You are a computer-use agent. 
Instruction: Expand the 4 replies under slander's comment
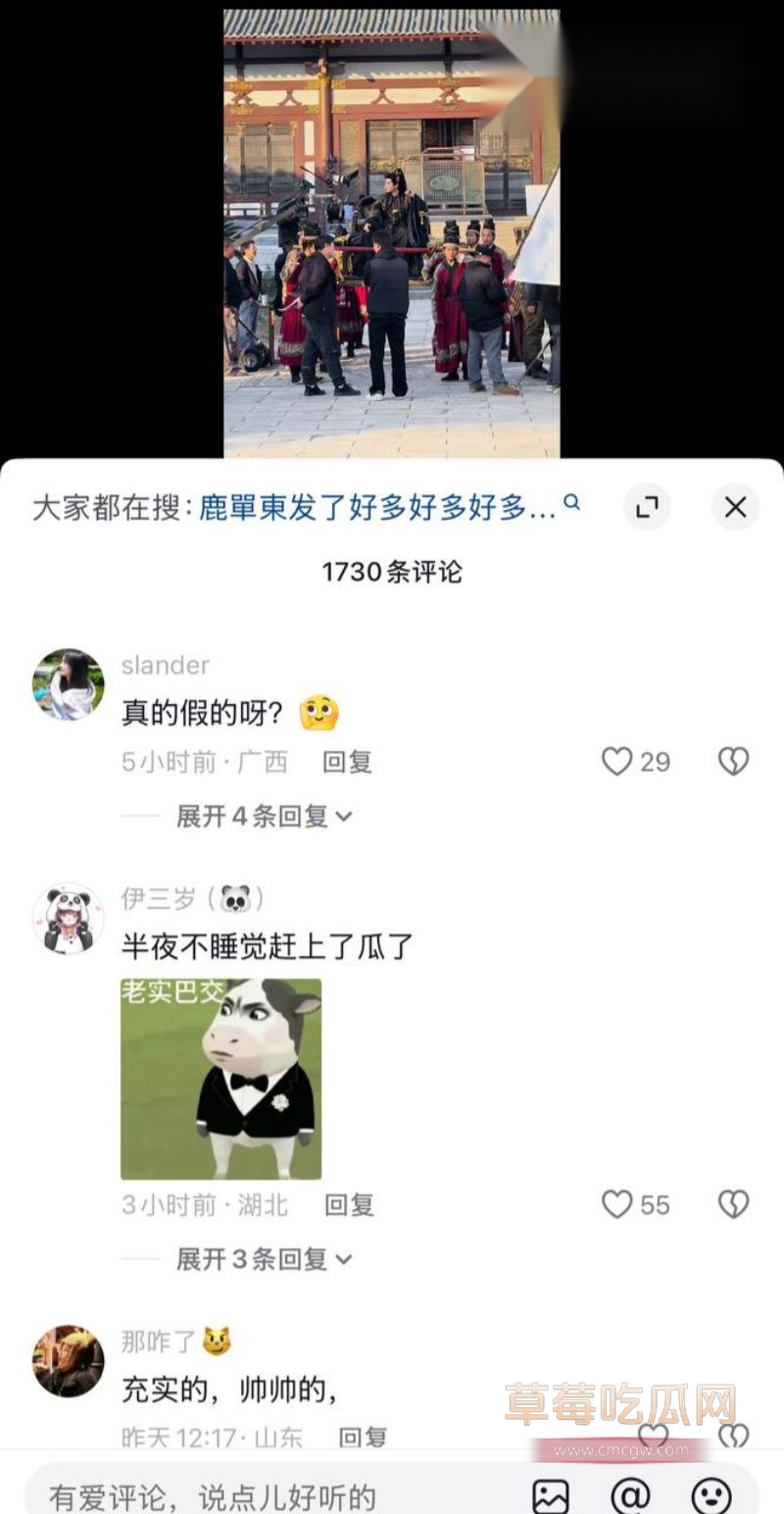click(x=259, y=815)
